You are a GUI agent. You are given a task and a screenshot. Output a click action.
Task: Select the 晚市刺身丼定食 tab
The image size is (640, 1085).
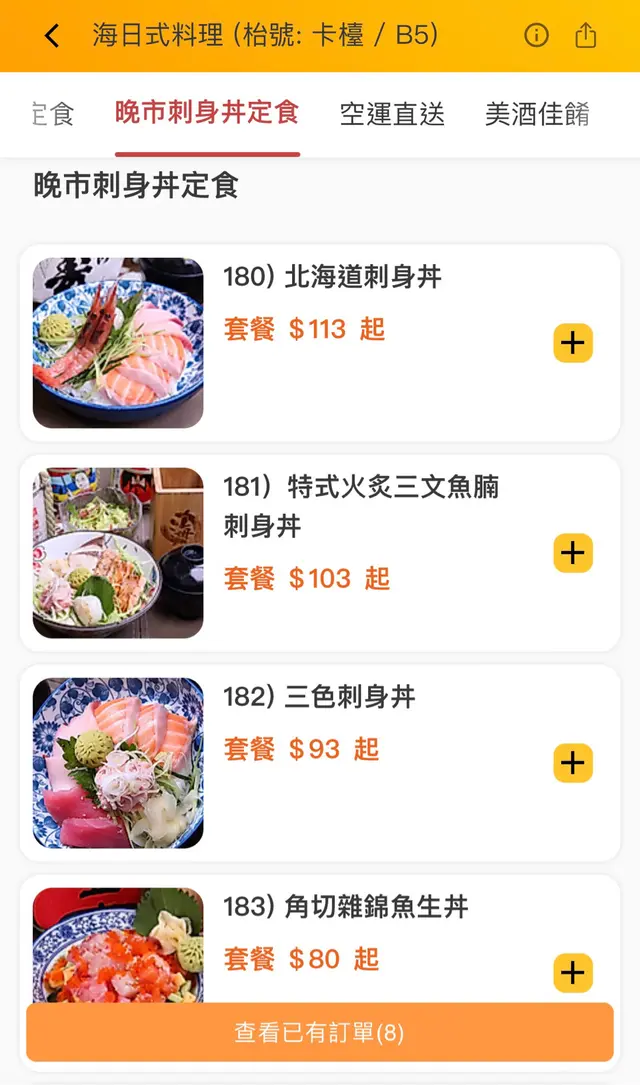click(x=207, y=112)
